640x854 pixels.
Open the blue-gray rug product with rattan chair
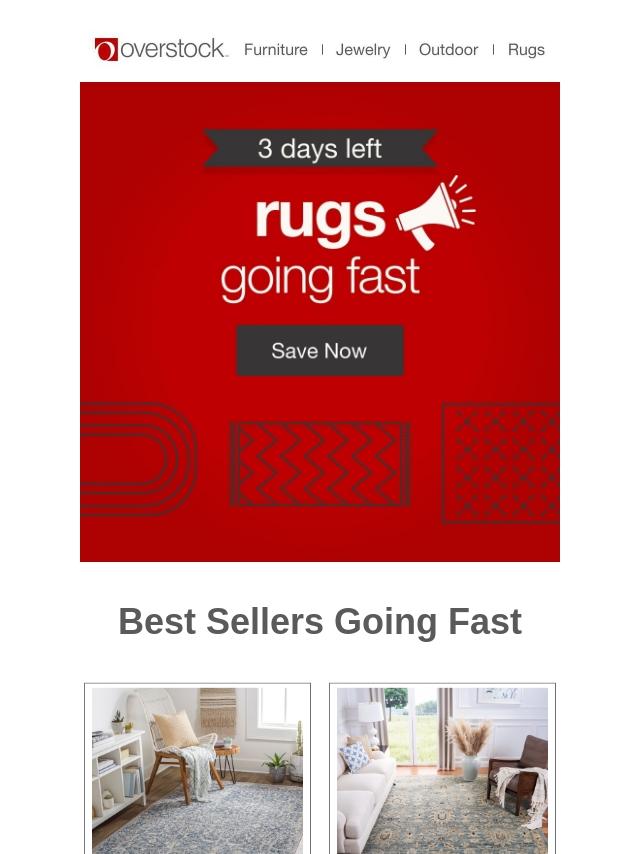click(197, 768)
